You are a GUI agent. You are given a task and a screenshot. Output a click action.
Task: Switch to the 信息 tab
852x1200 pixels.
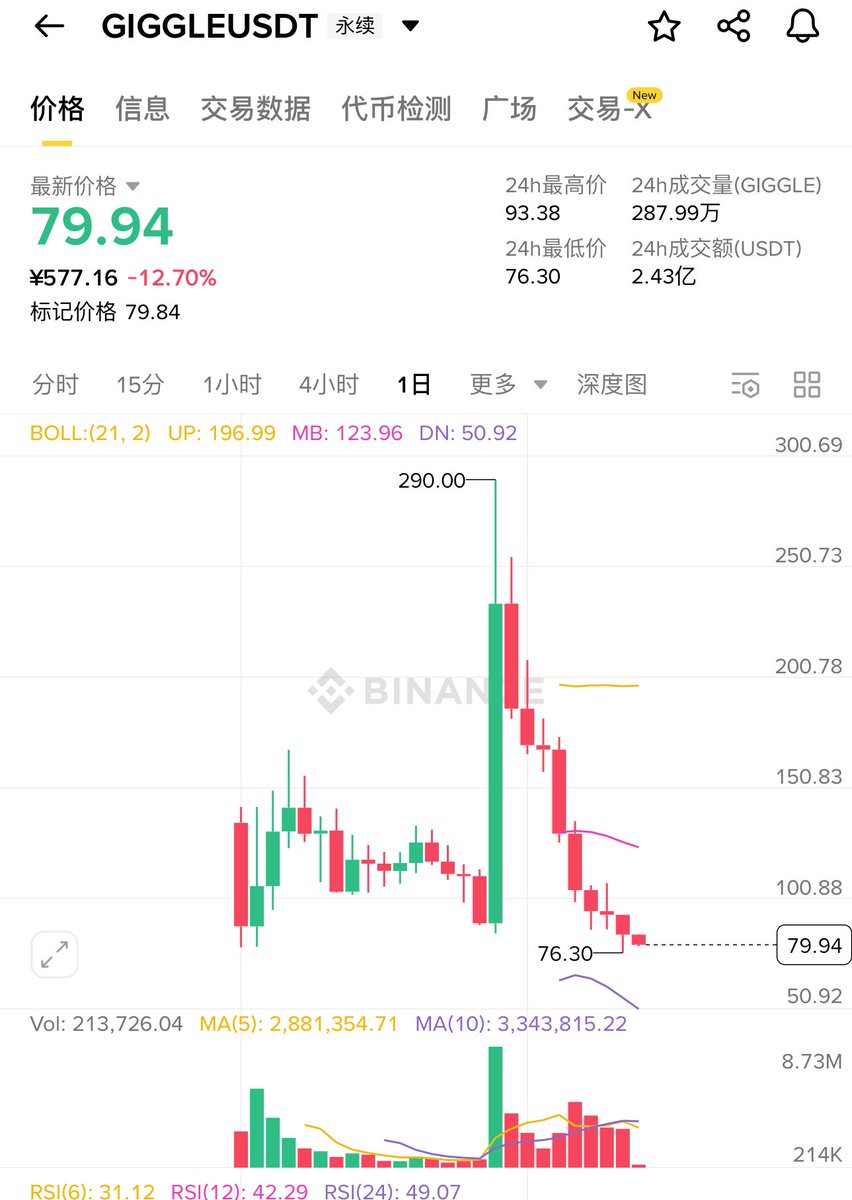[x=142, y=108]
